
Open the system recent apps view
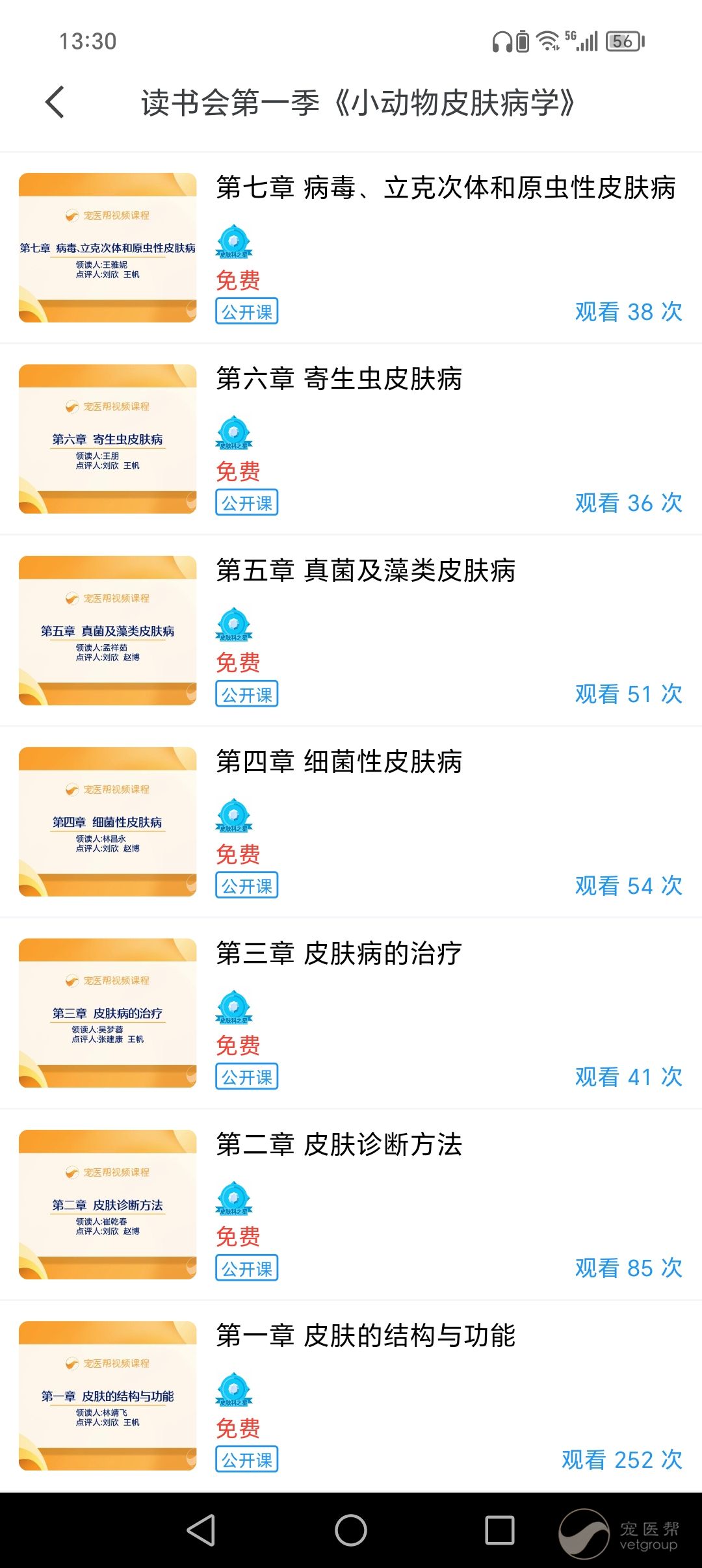(x=500, y=1530)
